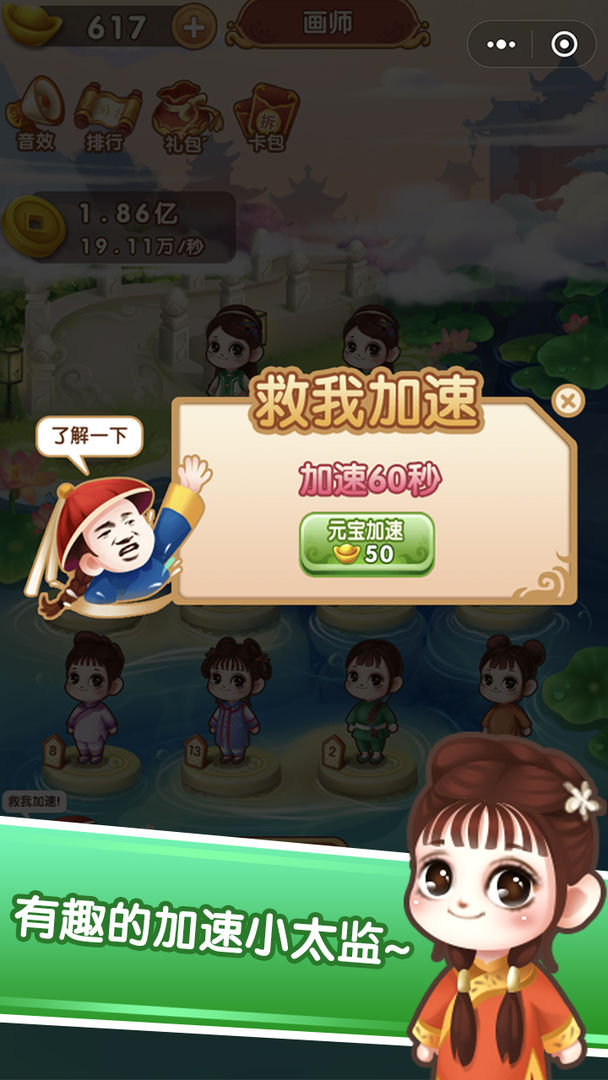
Task: Open the 排行 ranking list
Action: [x=105, y=115]
